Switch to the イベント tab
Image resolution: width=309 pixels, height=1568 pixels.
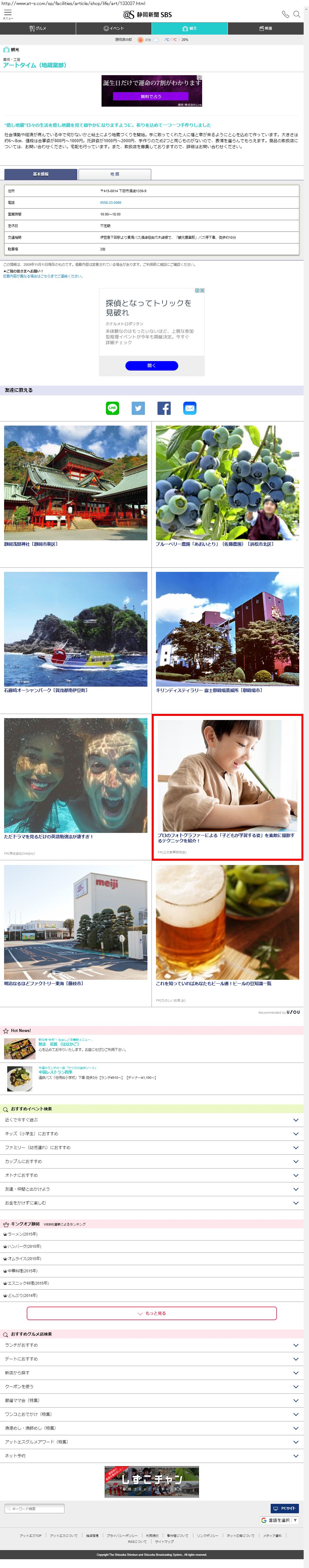(114, 29)
